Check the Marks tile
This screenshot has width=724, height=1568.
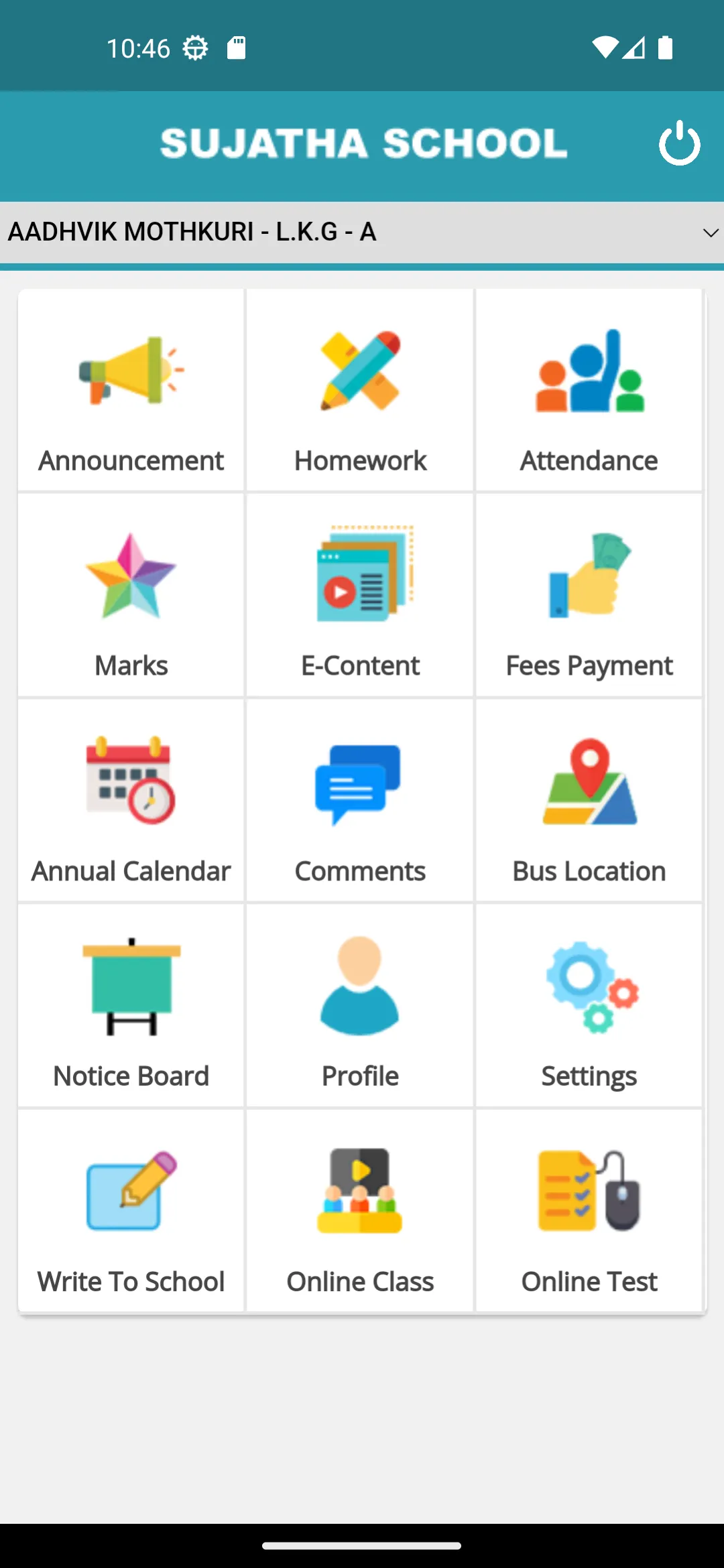[x=131, y=596]
